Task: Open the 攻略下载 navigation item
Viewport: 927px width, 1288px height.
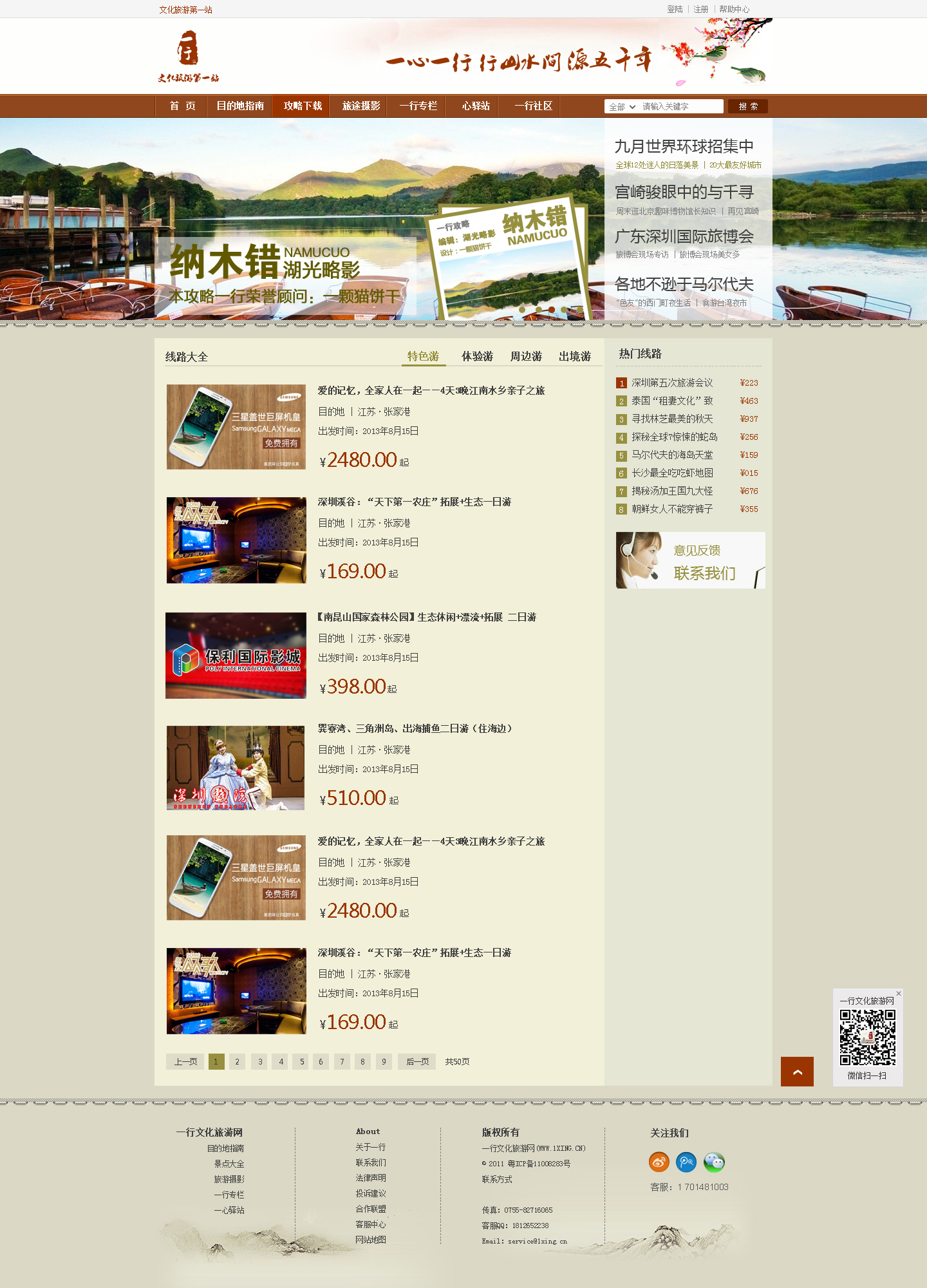Action: point(302,106)
